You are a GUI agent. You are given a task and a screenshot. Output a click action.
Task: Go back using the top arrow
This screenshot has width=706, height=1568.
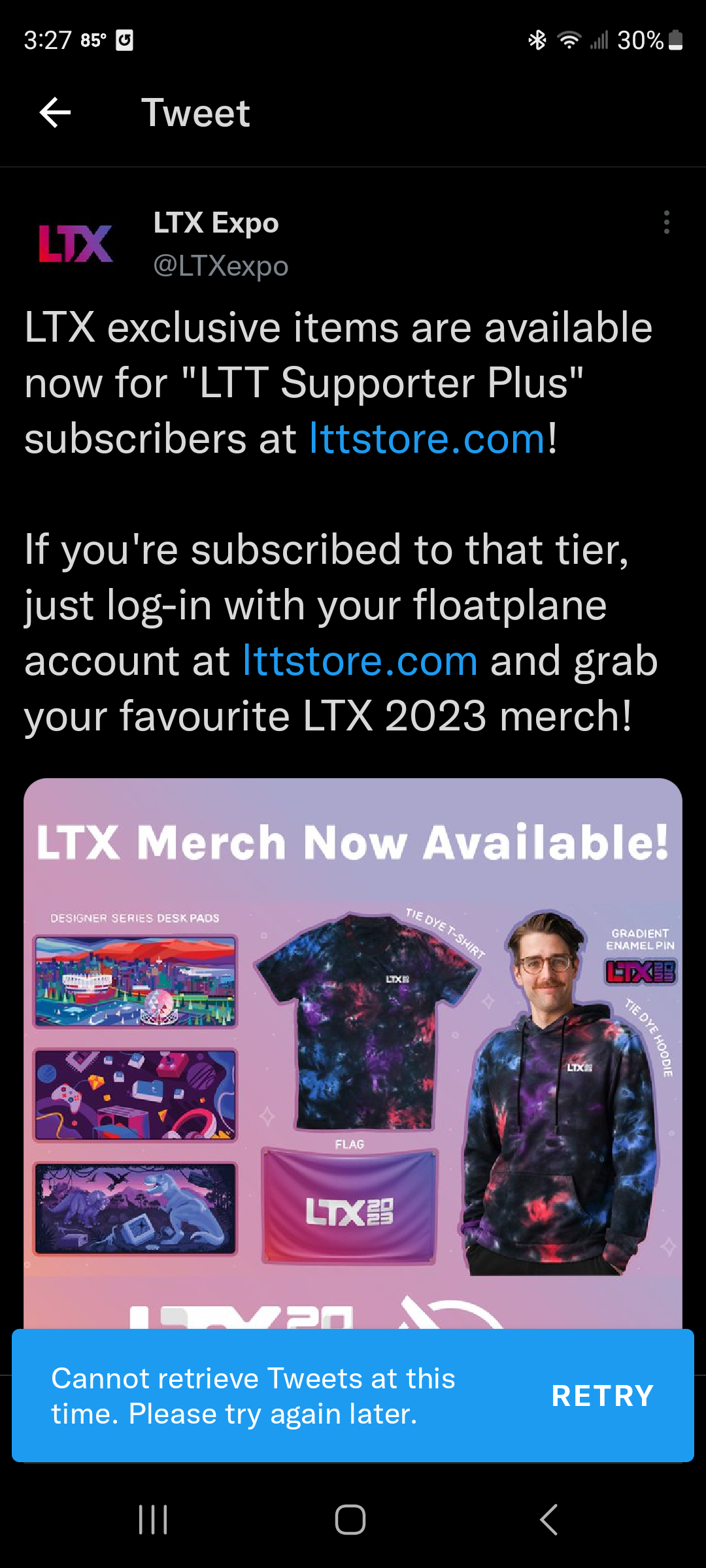click(56, 113)
